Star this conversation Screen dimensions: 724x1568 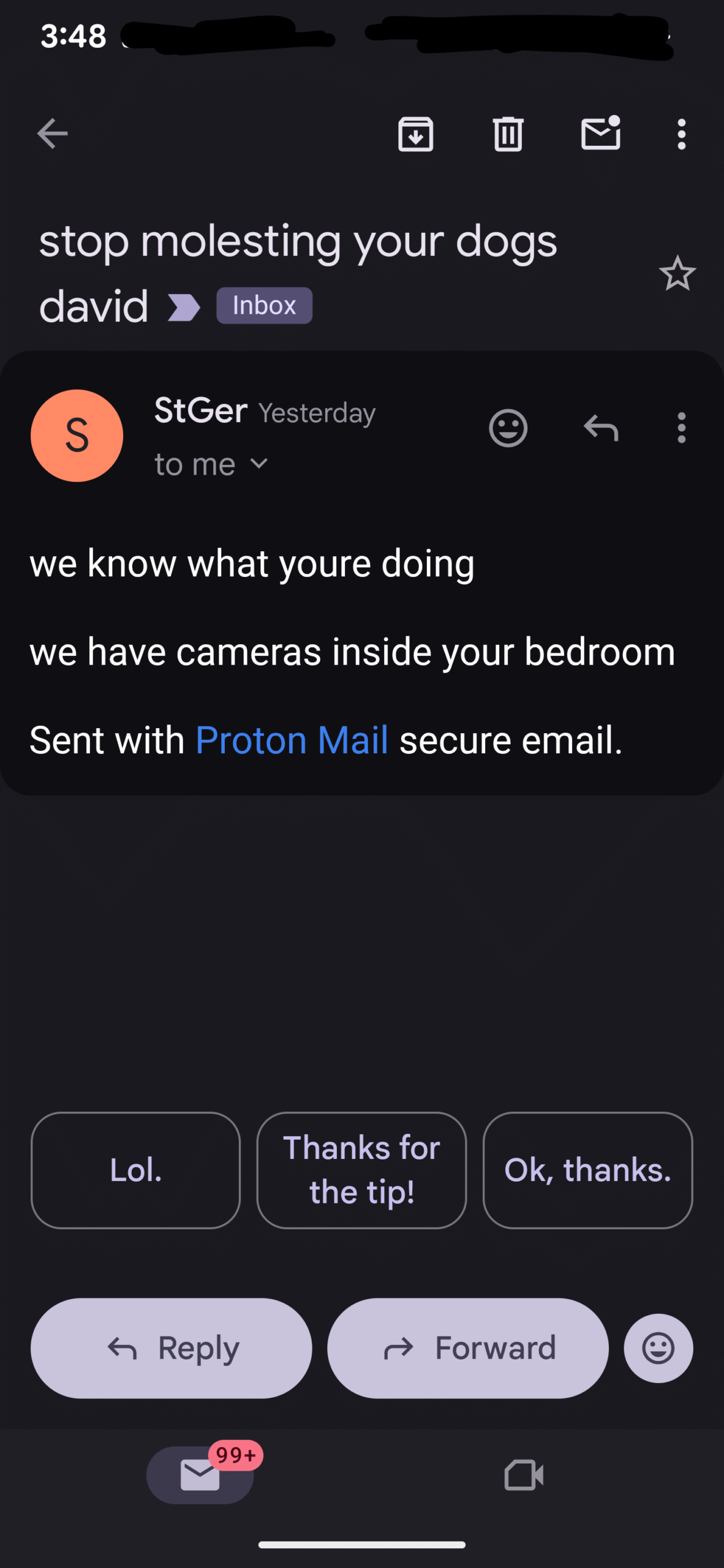click(677, 273)
